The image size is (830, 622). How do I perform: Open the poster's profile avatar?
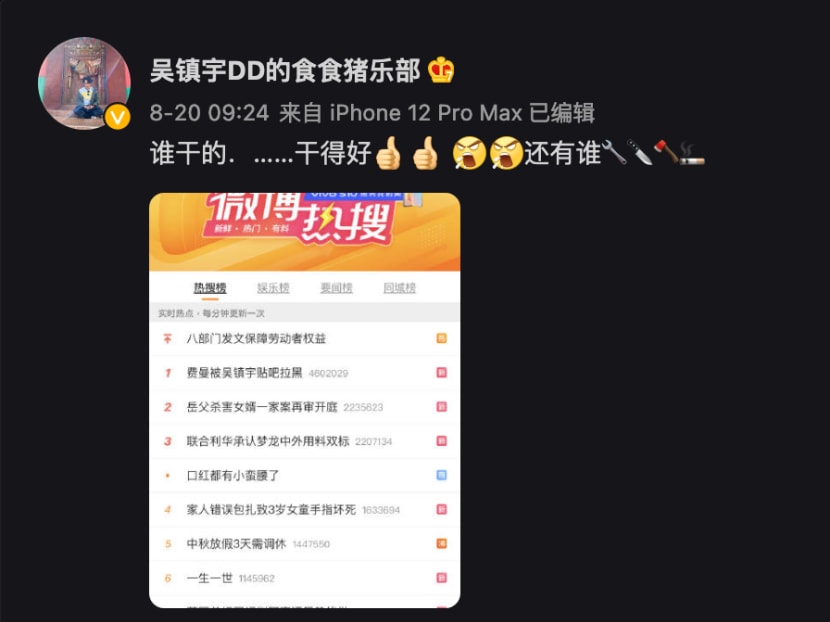[x=84, y=84]
